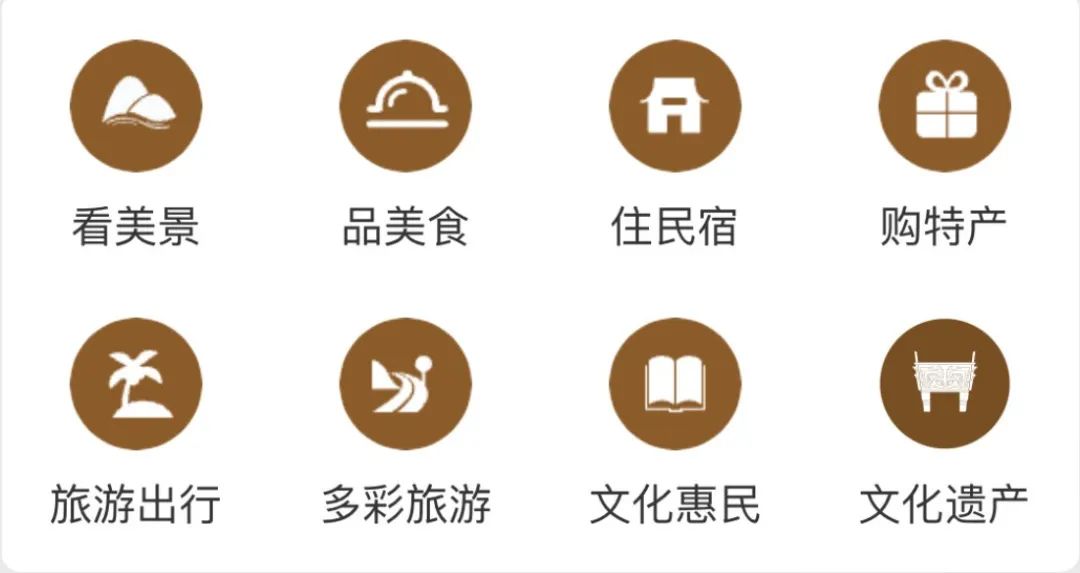This screenshot has width=1080, height=573.
Task: Open the 看美景 scenery section
Action: pos(135,106)
